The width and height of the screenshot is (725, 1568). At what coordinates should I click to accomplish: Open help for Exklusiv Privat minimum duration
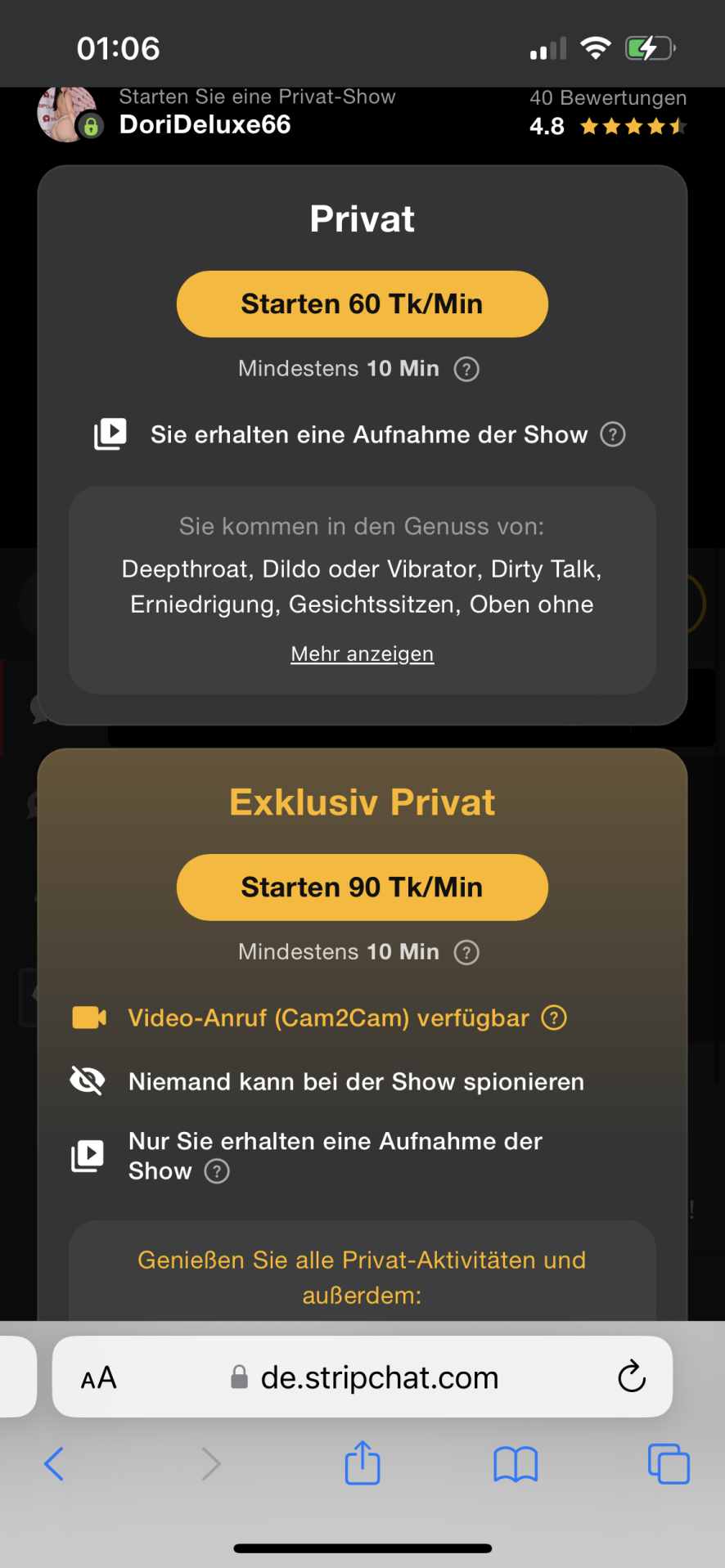point(466,952)
